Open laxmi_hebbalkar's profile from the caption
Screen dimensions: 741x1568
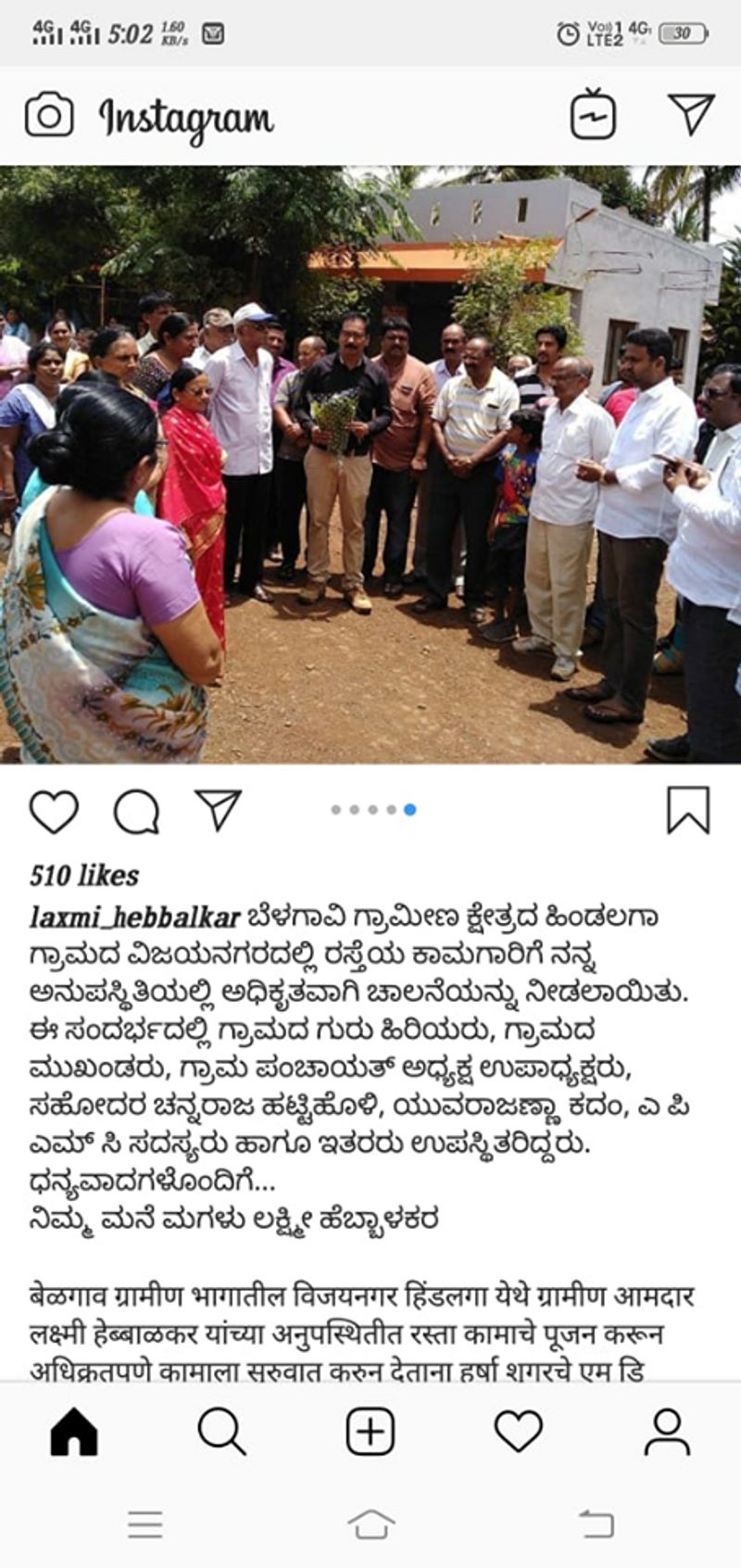[135, 917]
